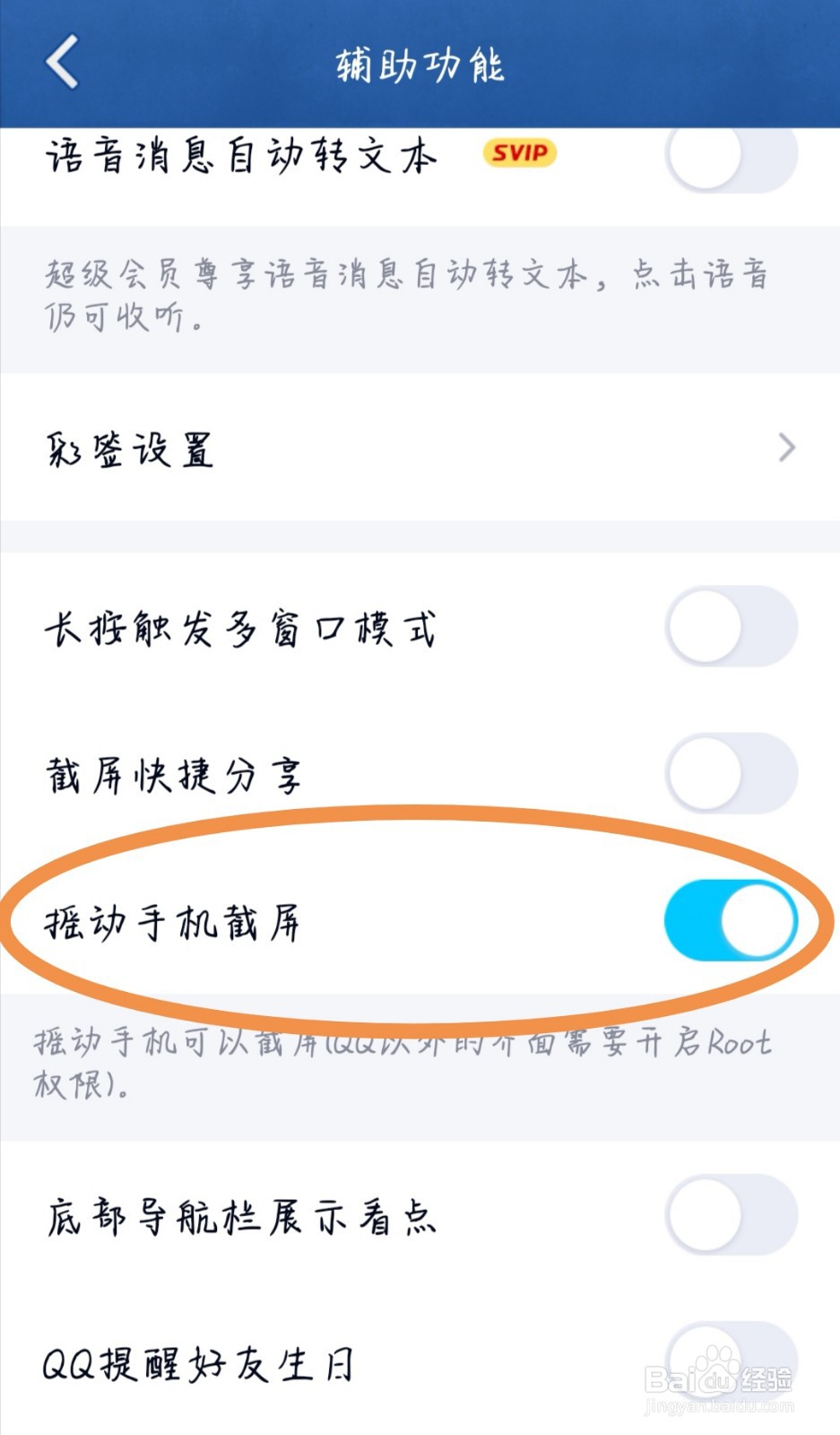Select the 辅助功能 title bar

coord(420,65)
